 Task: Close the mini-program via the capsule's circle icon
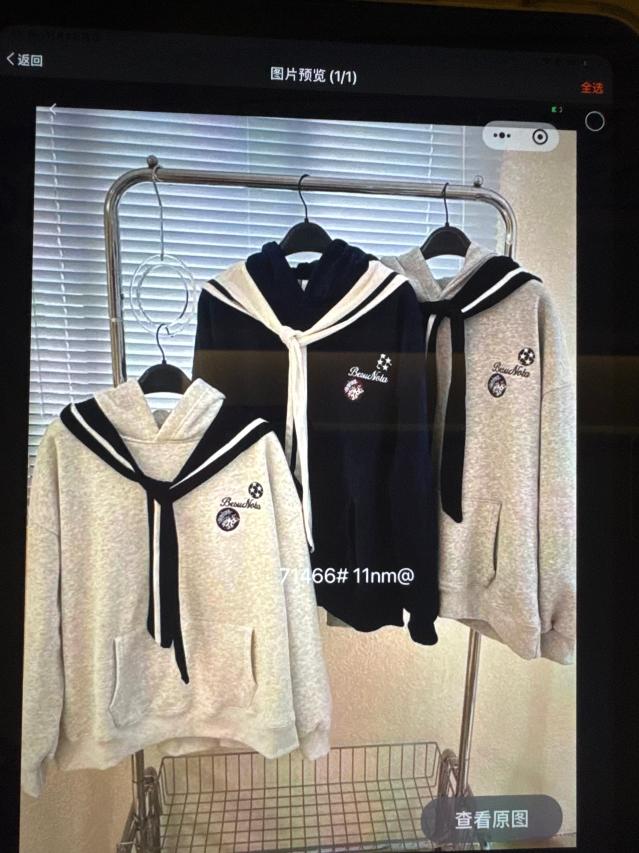pyautogui.click(x=540, y=137)
